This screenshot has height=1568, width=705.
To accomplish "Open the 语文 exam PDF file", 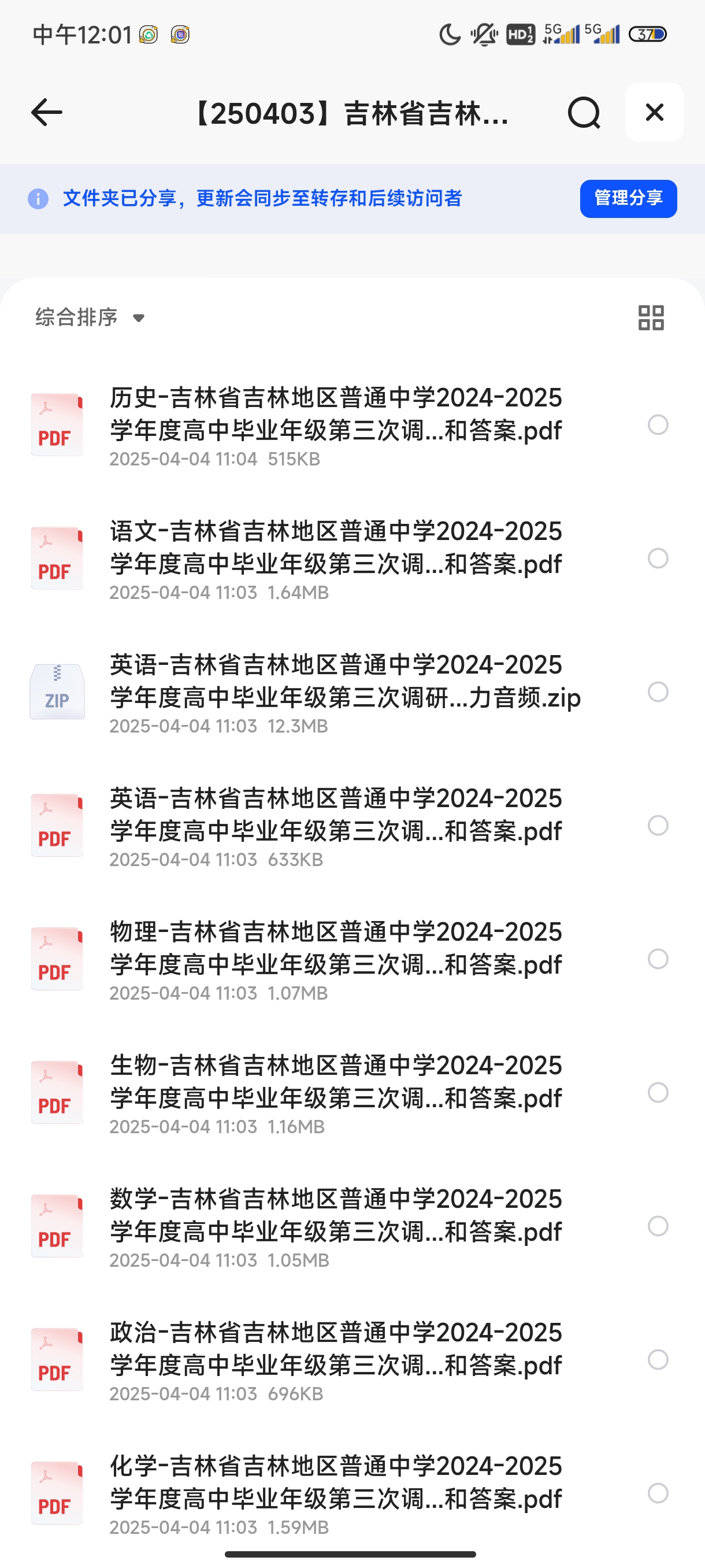I will 335,548.
